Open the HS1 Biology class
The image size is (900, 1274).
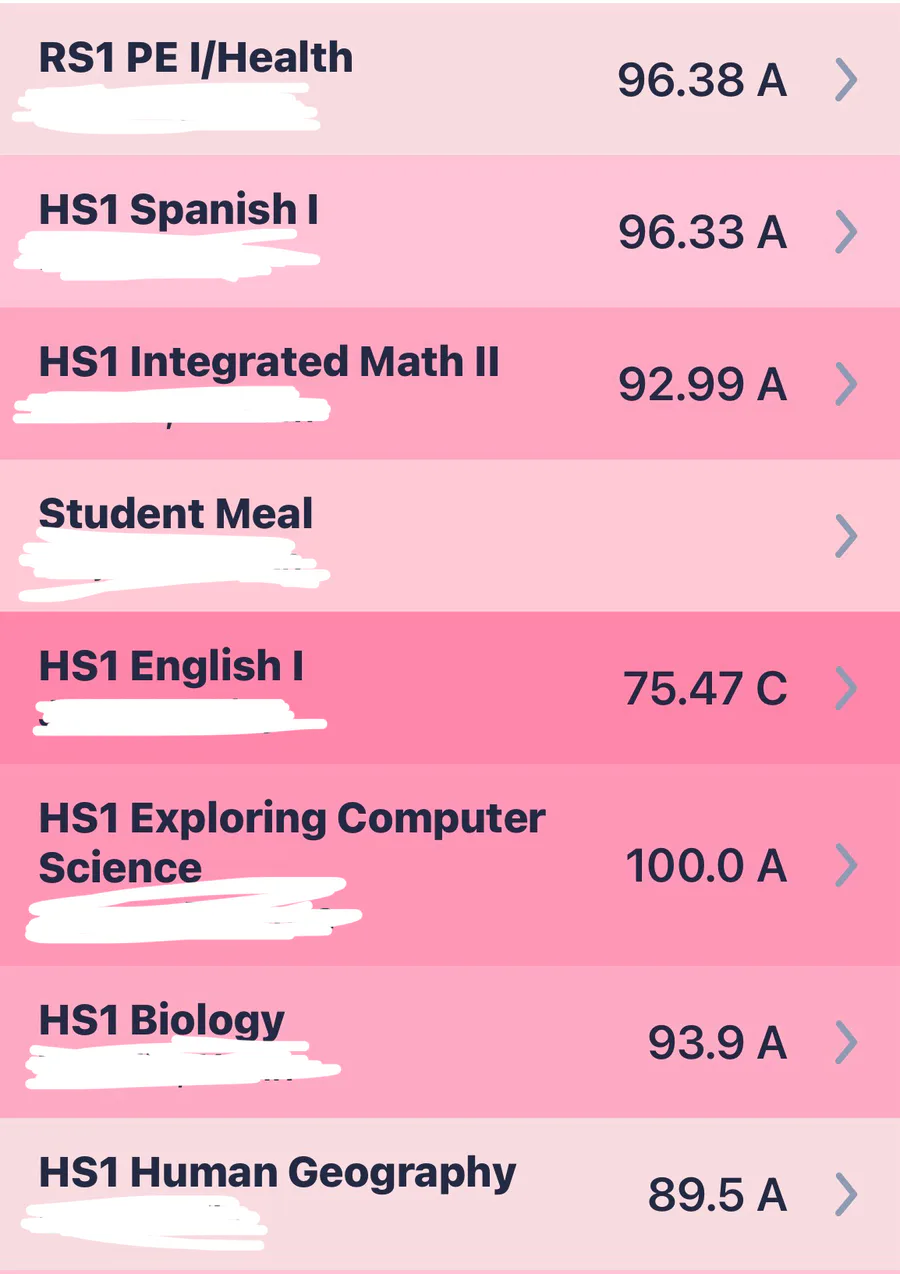pyautogui.click(x=450, y=1042)
